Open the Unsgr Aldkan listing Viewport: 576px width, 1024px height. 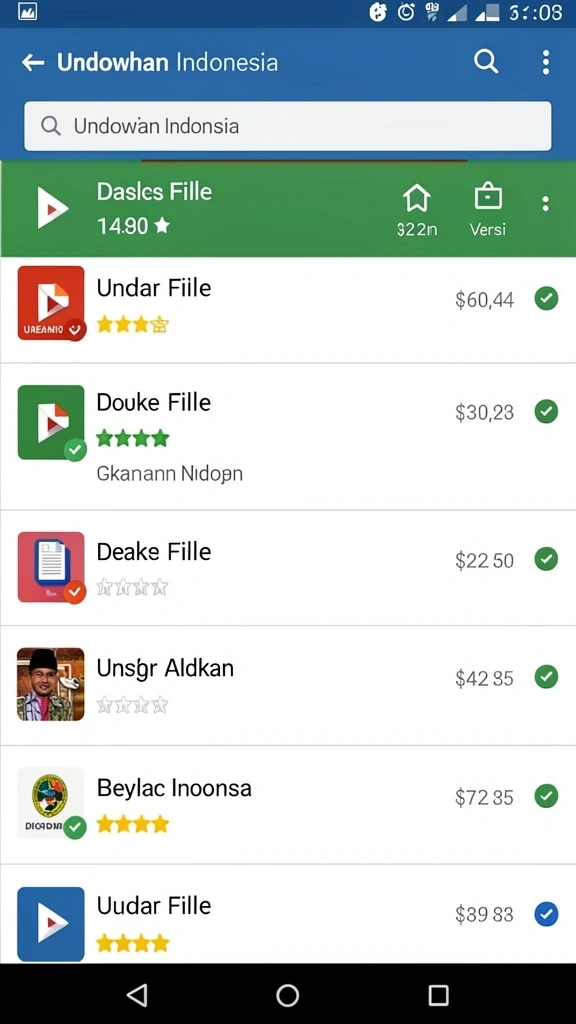pos(288,685)
